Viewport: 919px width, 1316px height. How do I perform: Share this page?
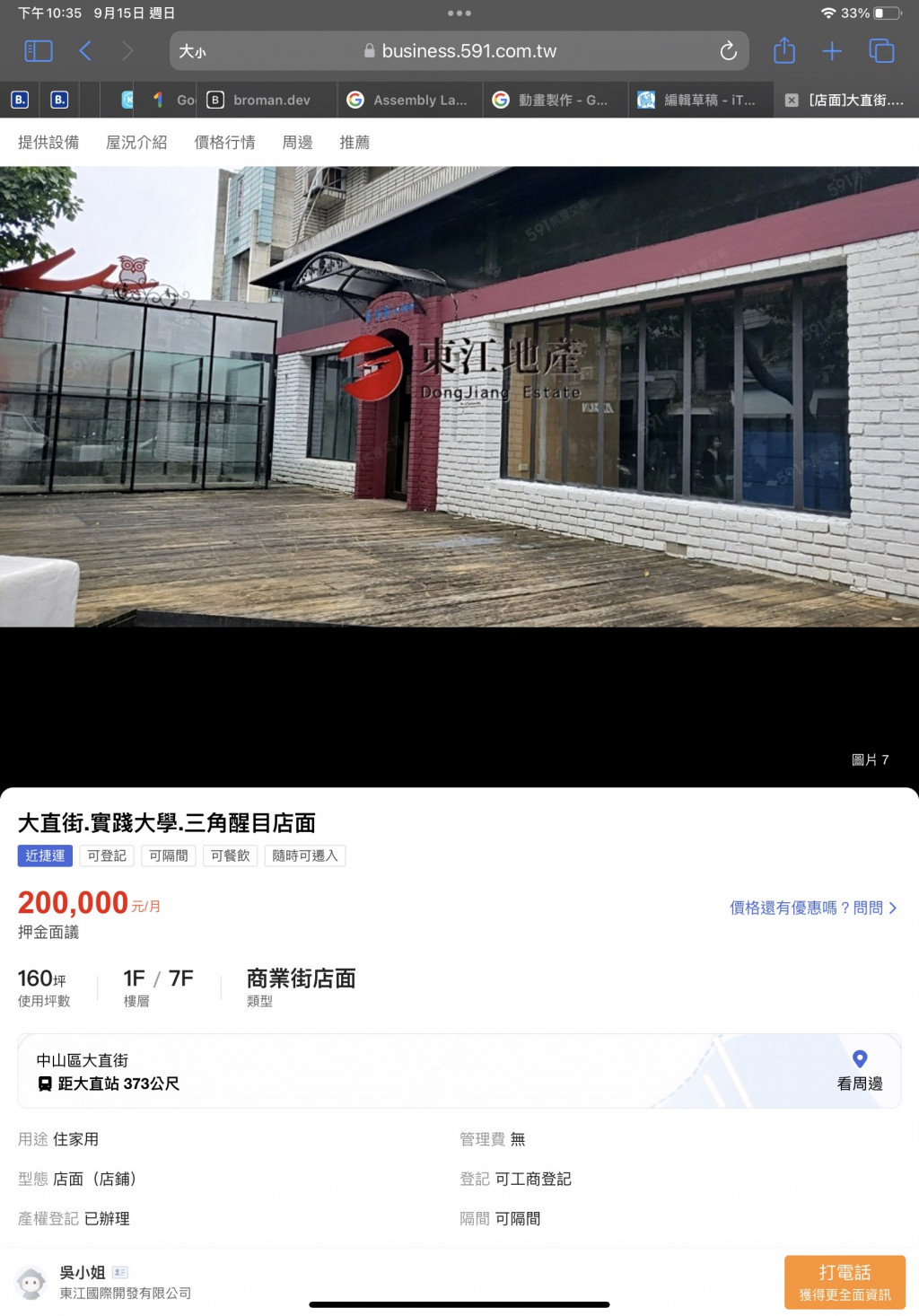point(784,51)
